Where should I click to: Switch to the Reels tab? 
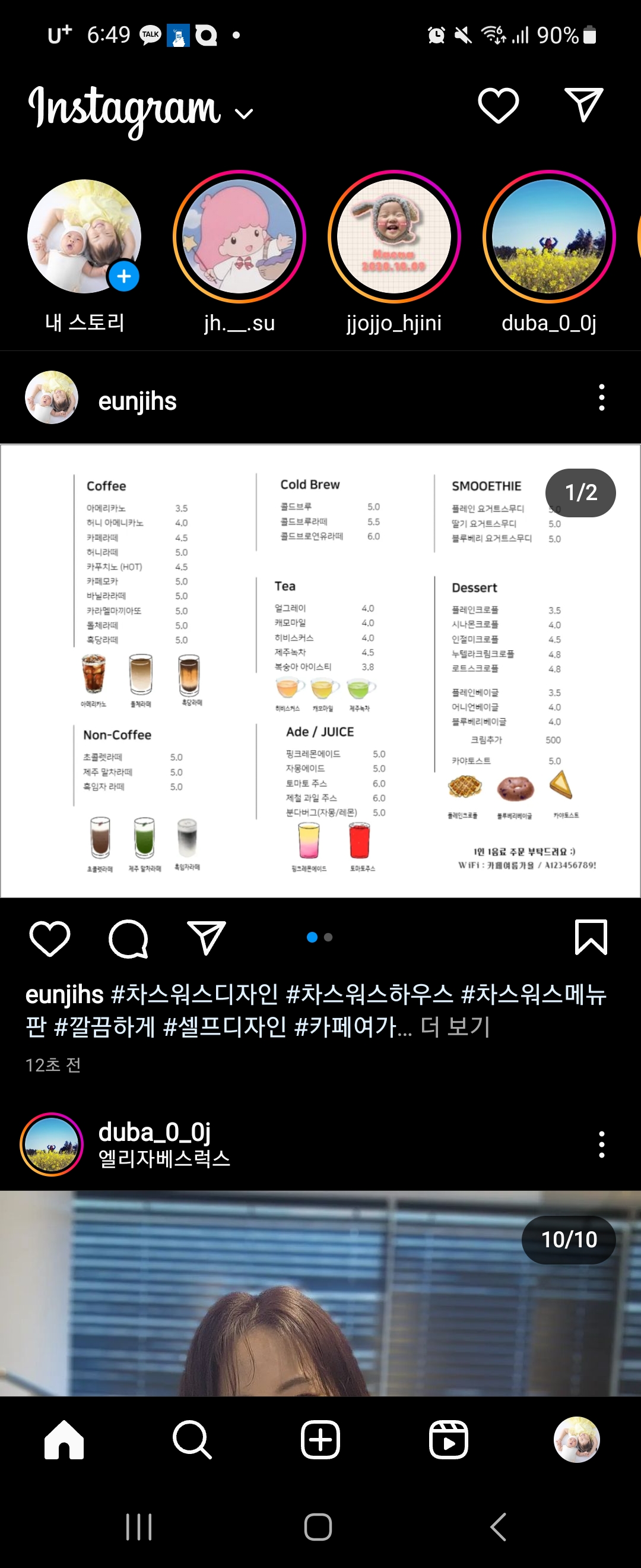(448, 1440)
